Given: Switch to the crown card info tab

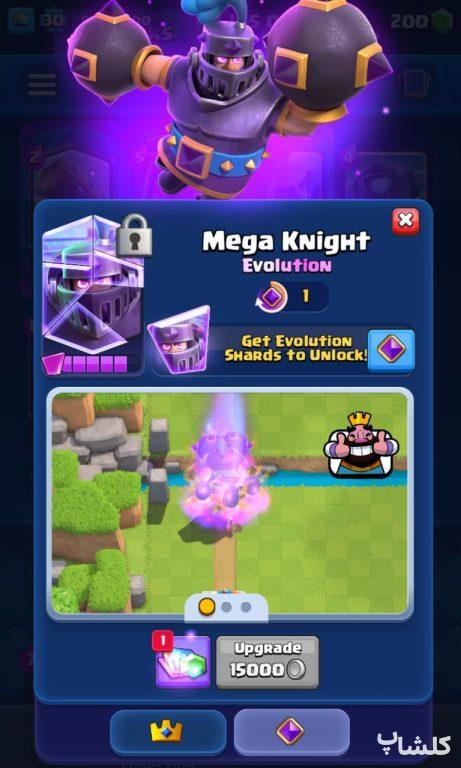Looking at the screenshot, I should 168,732.
